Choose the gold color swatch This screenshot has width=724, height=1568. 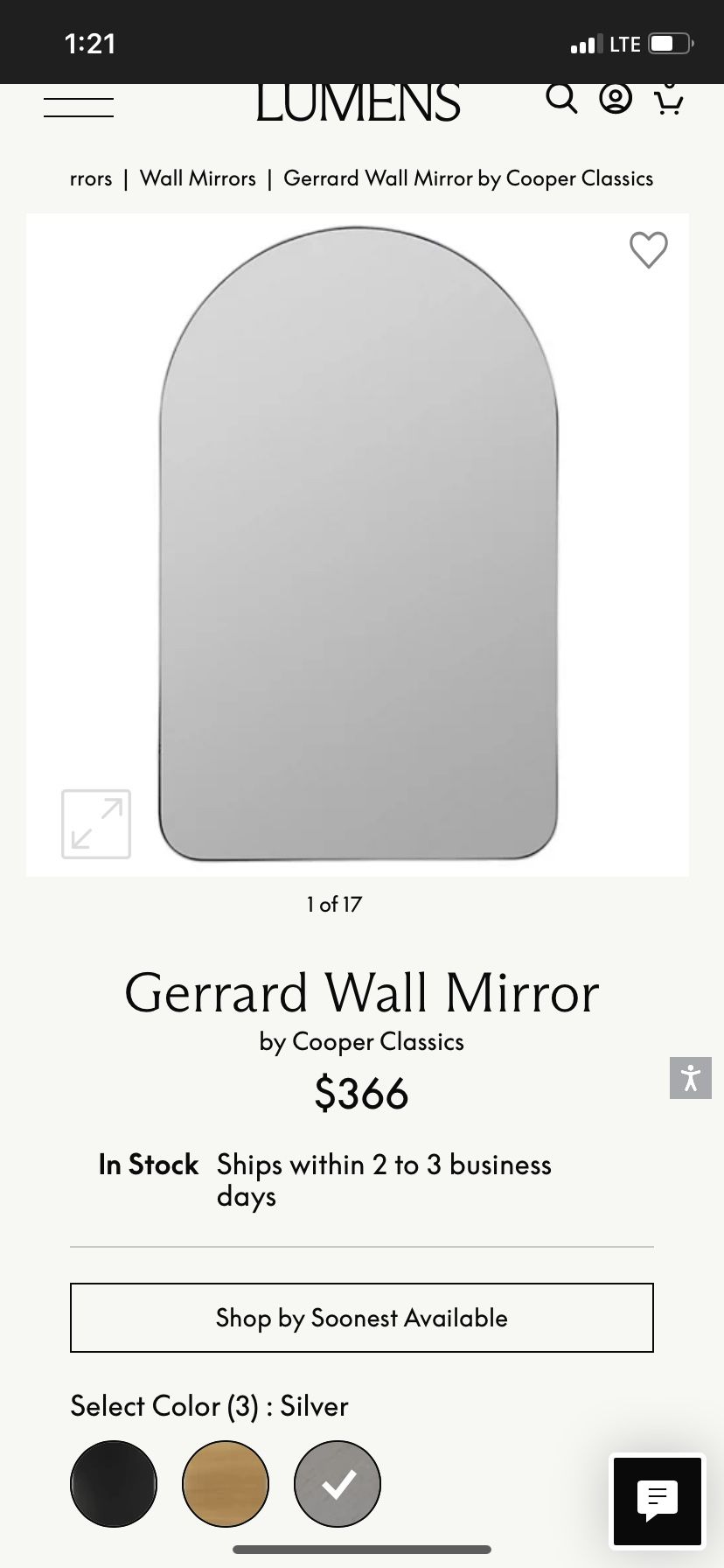(226, 1484)
